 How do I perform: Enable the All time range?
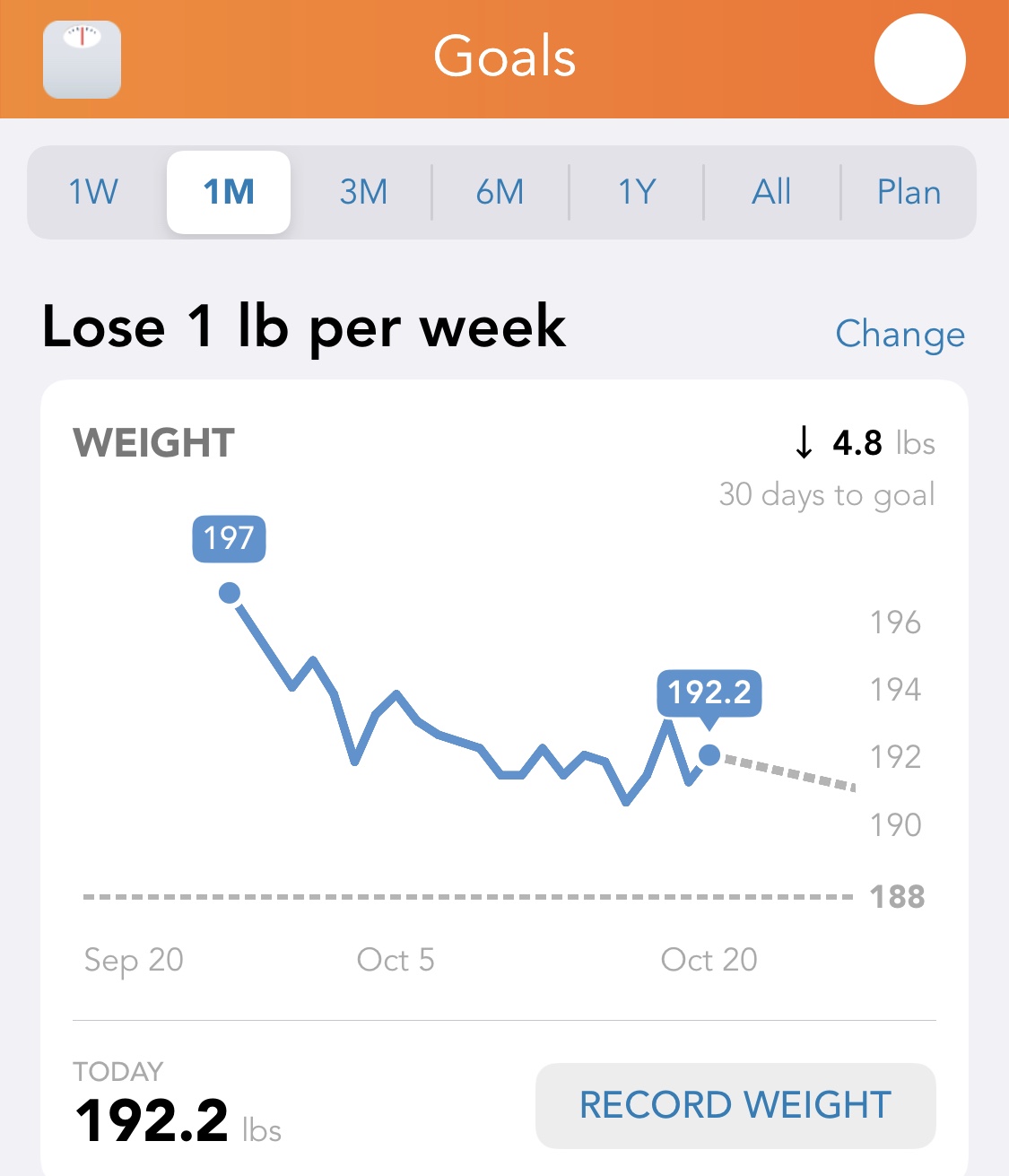click(x=770, y=191)
